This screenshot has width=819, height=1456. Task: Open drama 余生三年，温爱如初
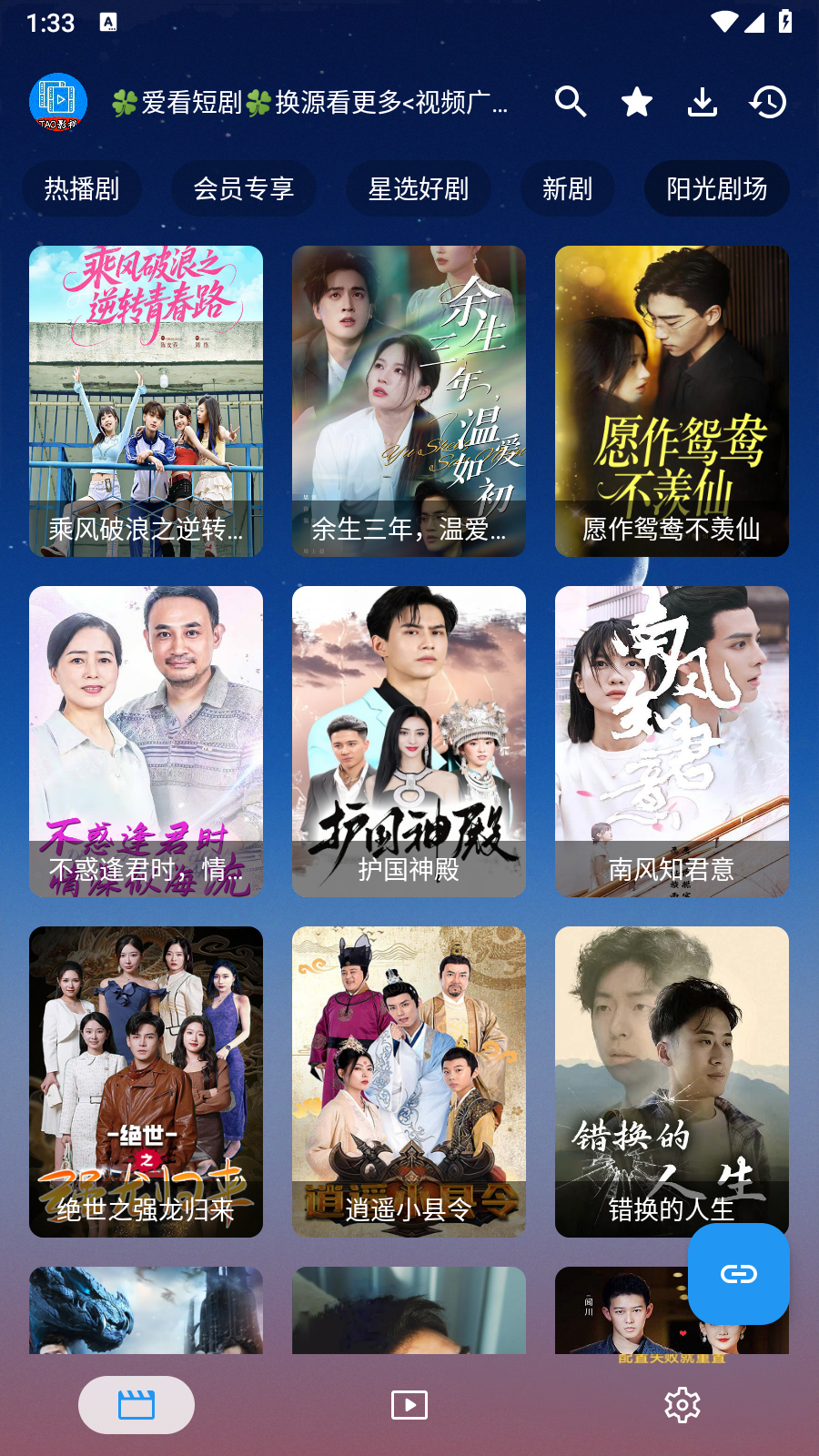pyautogui.click(x=409, y=400)
